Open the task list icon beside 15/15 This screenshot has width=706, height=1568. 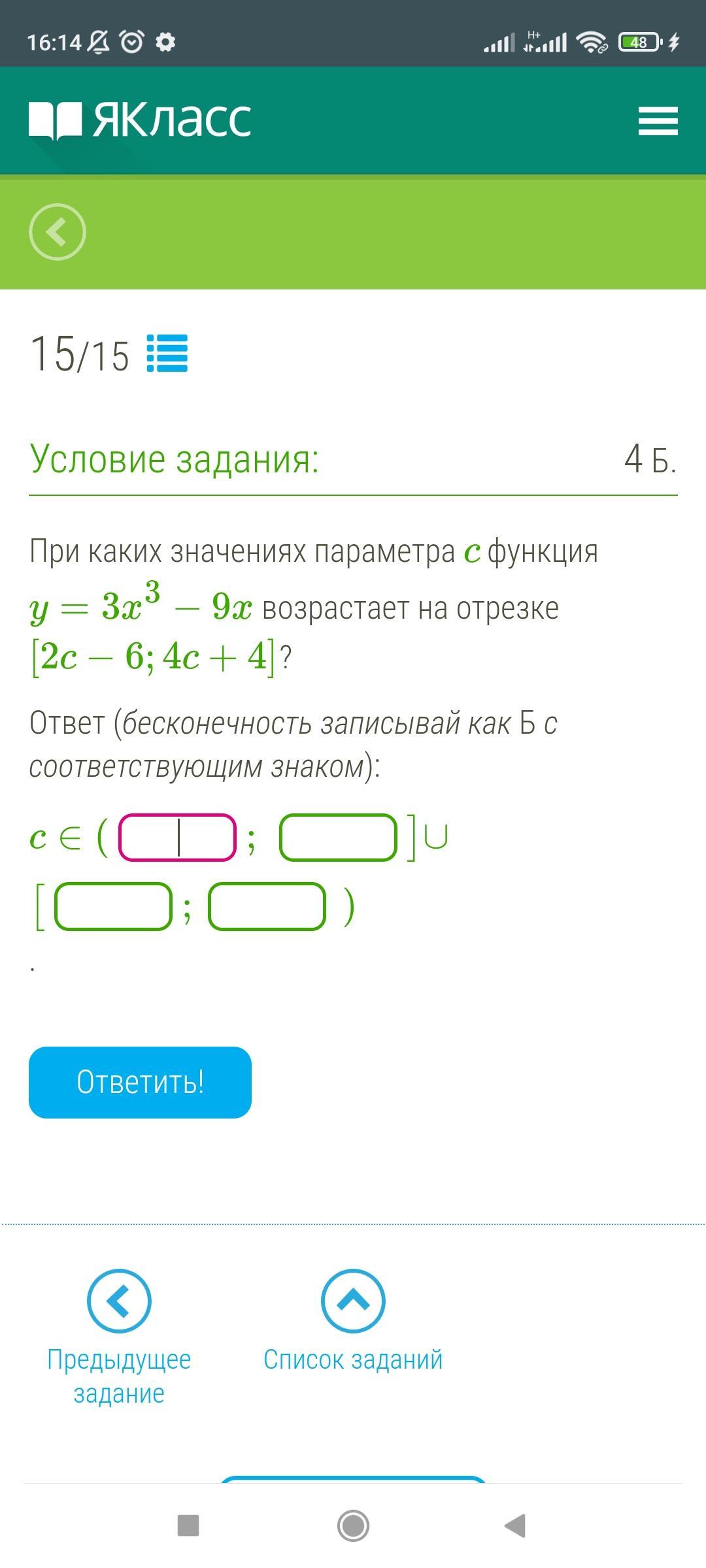pyautogui.click(x=167, y=353)
